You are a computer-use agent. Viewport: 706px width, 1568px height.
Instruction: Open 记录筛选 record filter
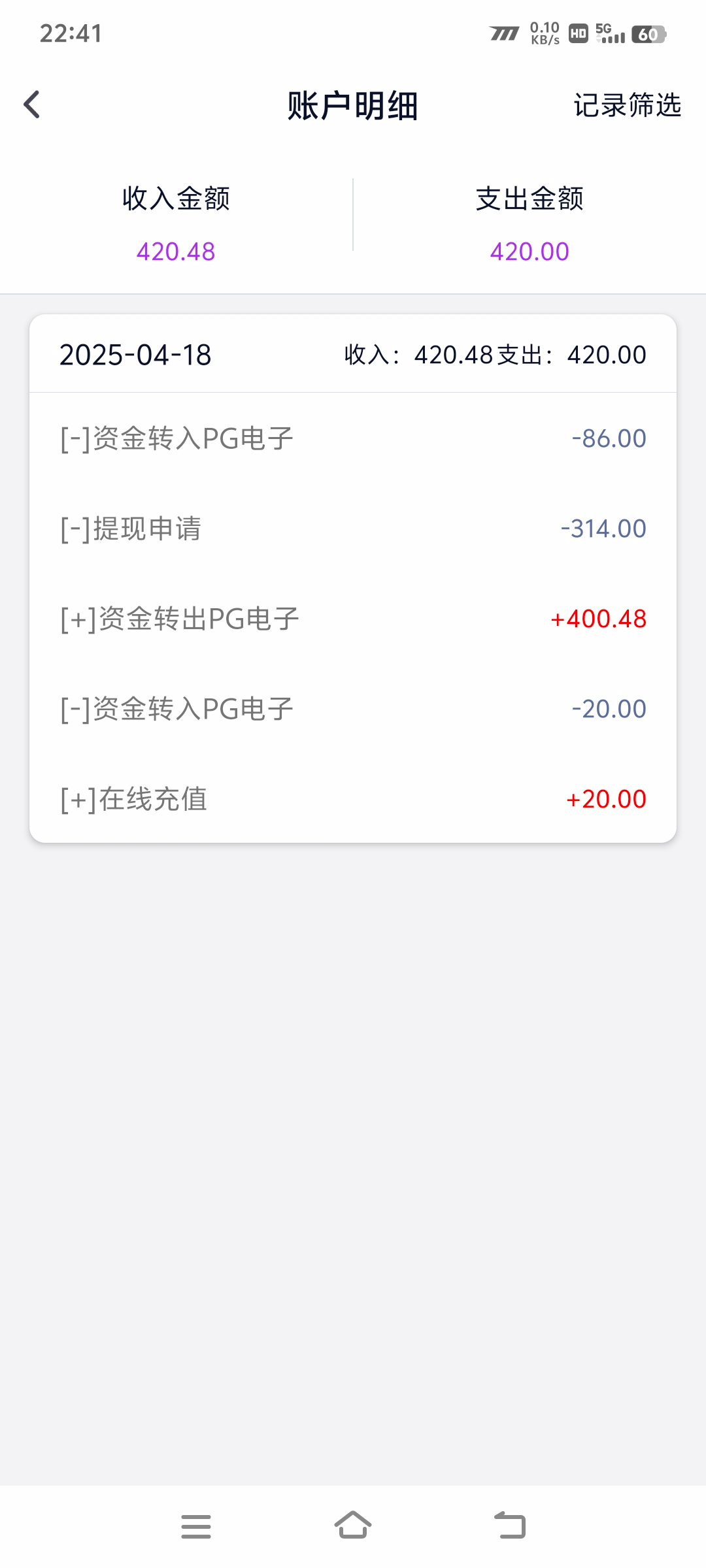tap(627, 105)
